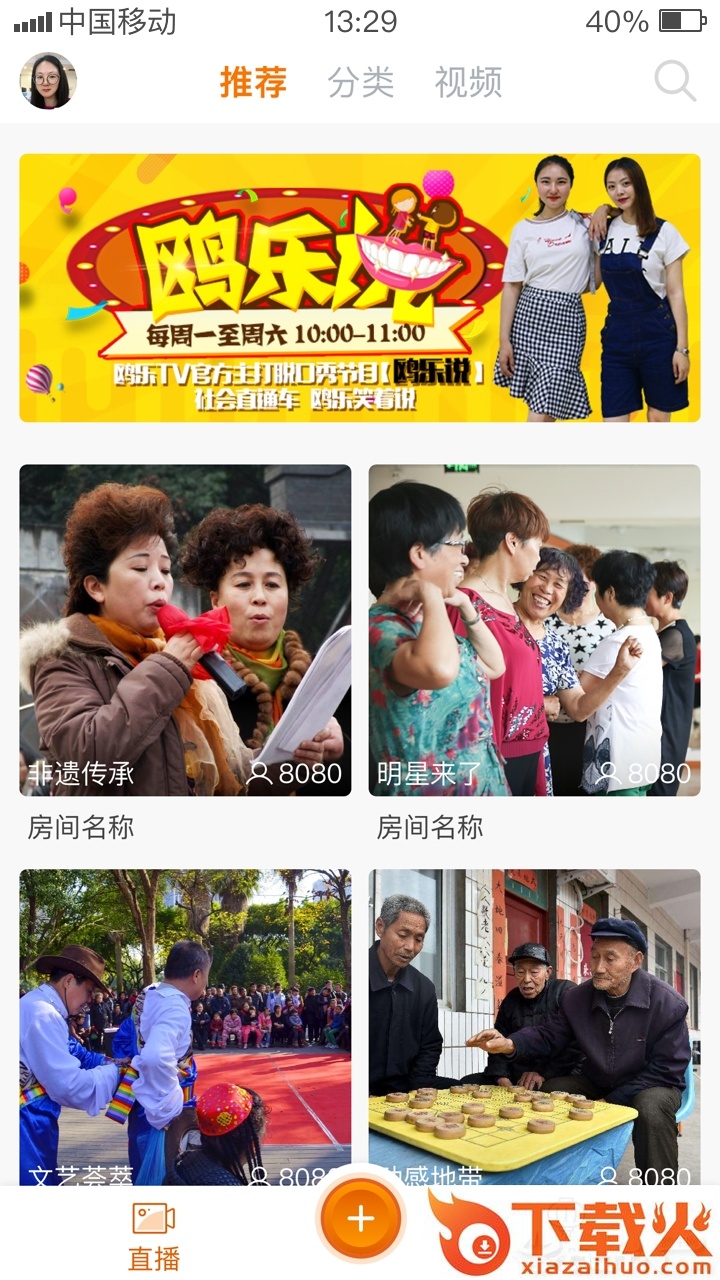Open the 明星来了 live room
This screenshot has height=1280, width=720.
[534, 630]
